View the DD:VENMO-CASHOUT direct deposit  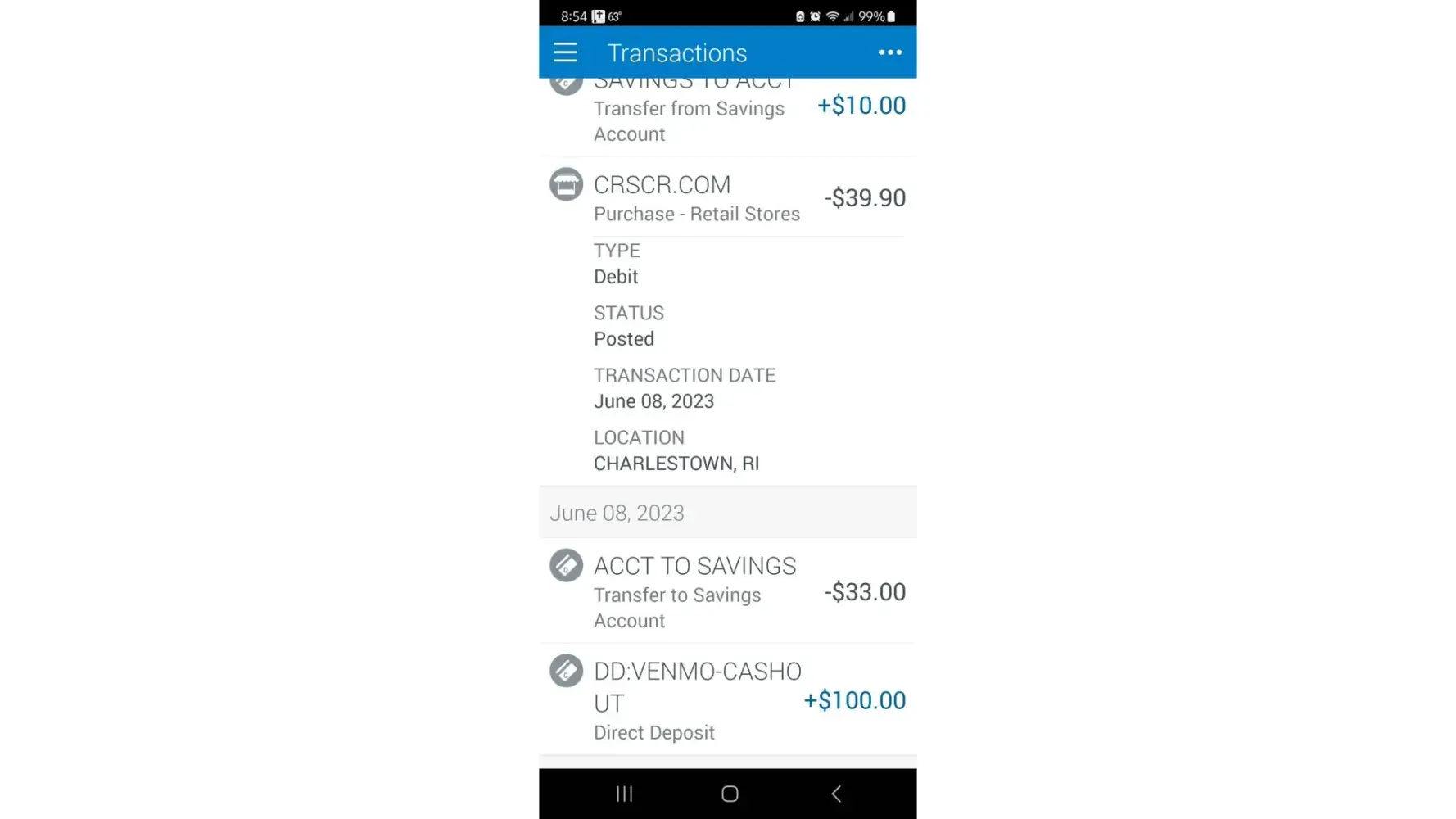(x=727, y=700)
